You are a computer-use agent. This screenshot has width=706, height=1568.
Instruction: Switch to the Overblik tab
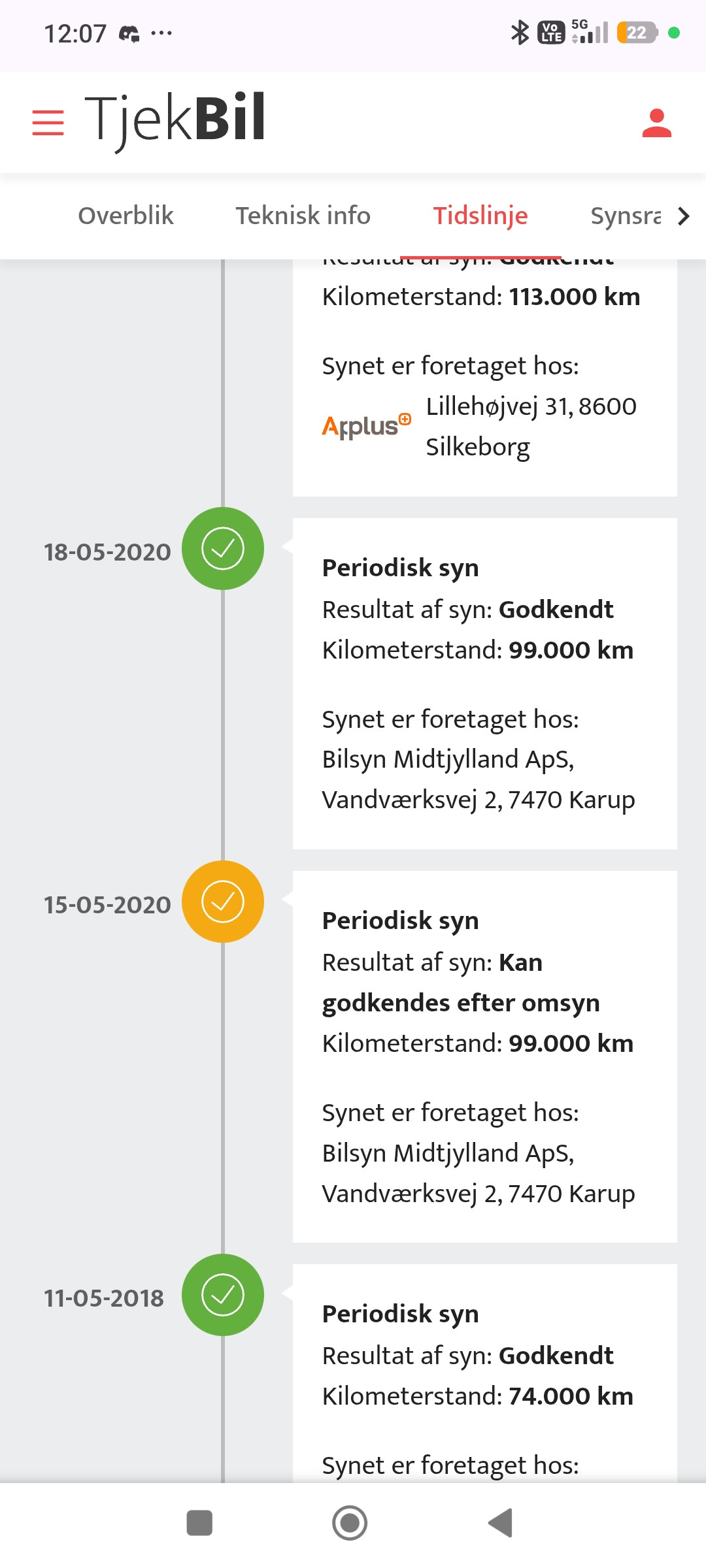pos(126,216)
